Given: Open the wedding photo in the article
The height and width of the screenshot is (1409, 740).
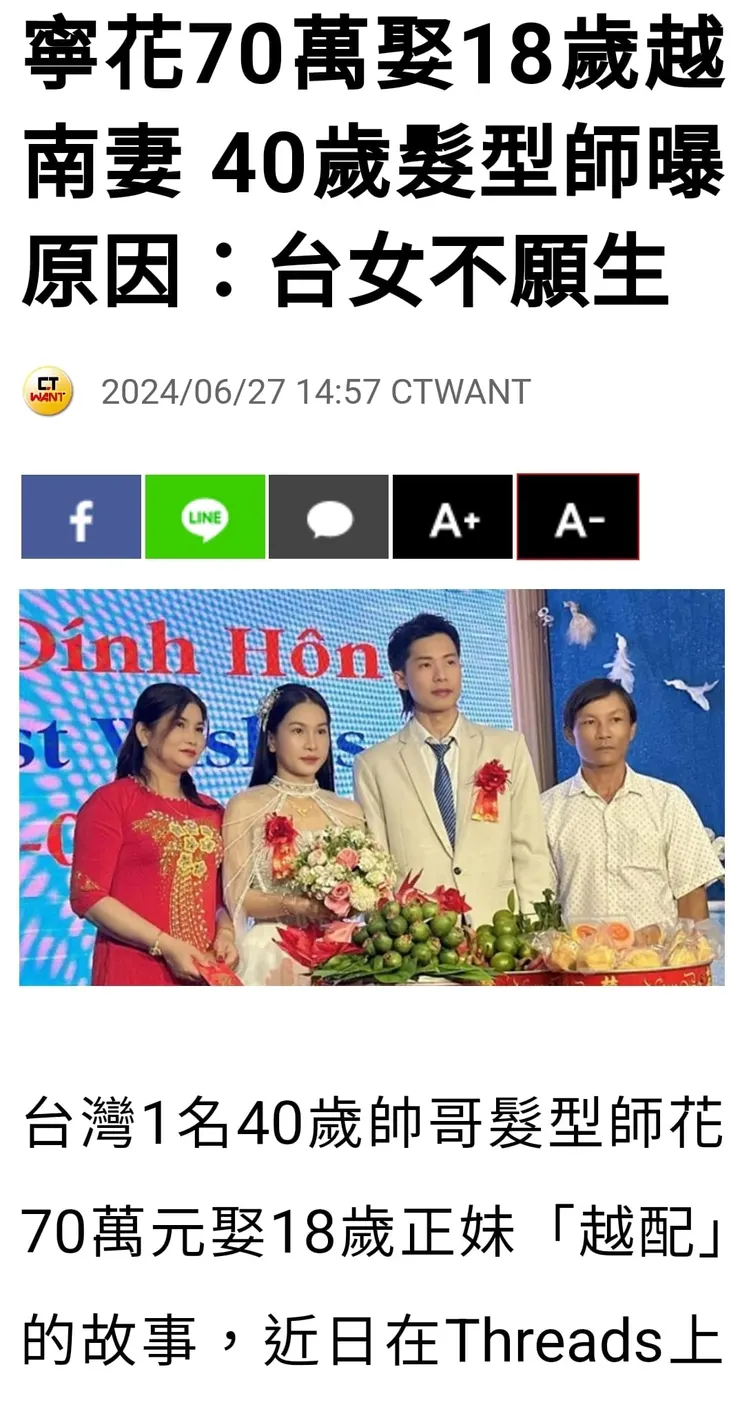Looking at the screenshot, I should coord(371,787).
